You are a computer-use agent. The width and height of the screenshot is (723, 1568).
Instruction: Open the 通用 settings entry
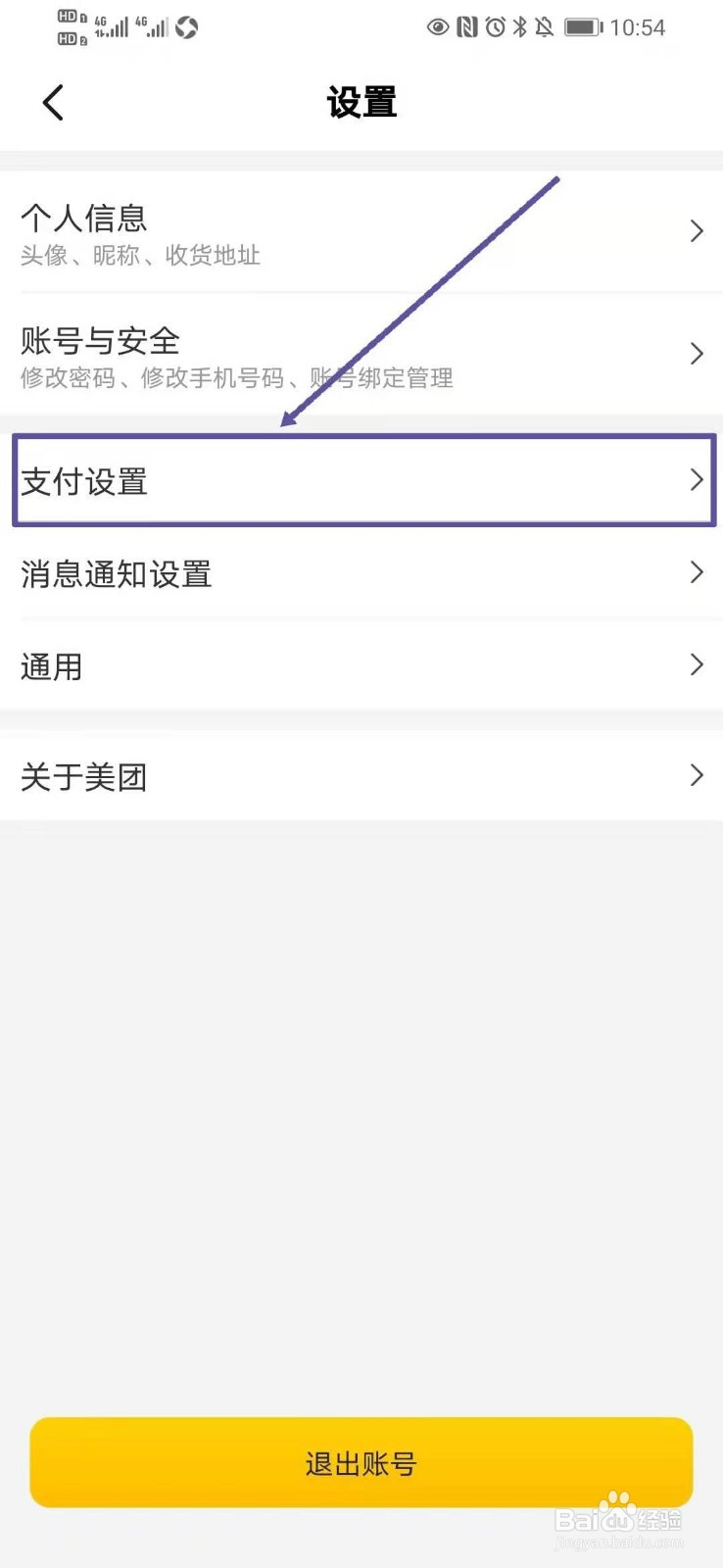(x=361, y=665)
